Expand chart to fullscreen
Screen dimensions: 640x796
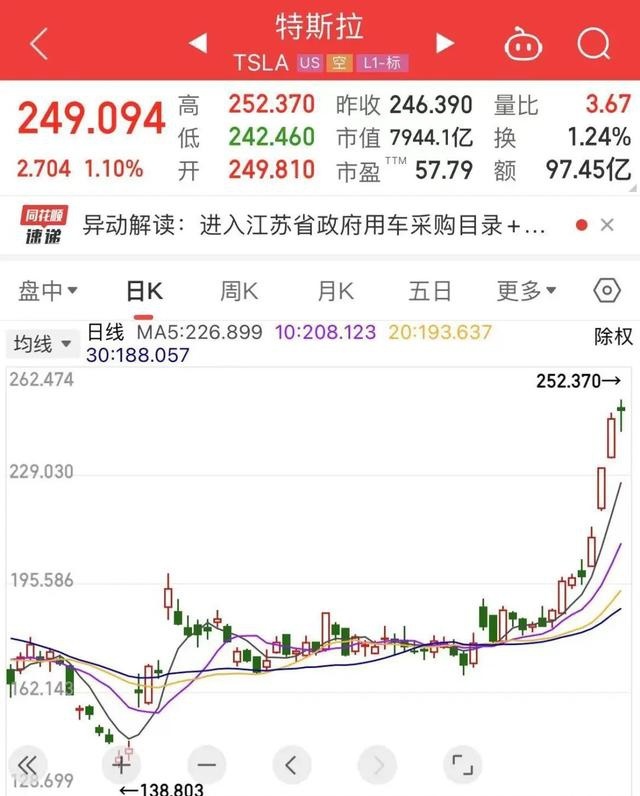[462, 765]
